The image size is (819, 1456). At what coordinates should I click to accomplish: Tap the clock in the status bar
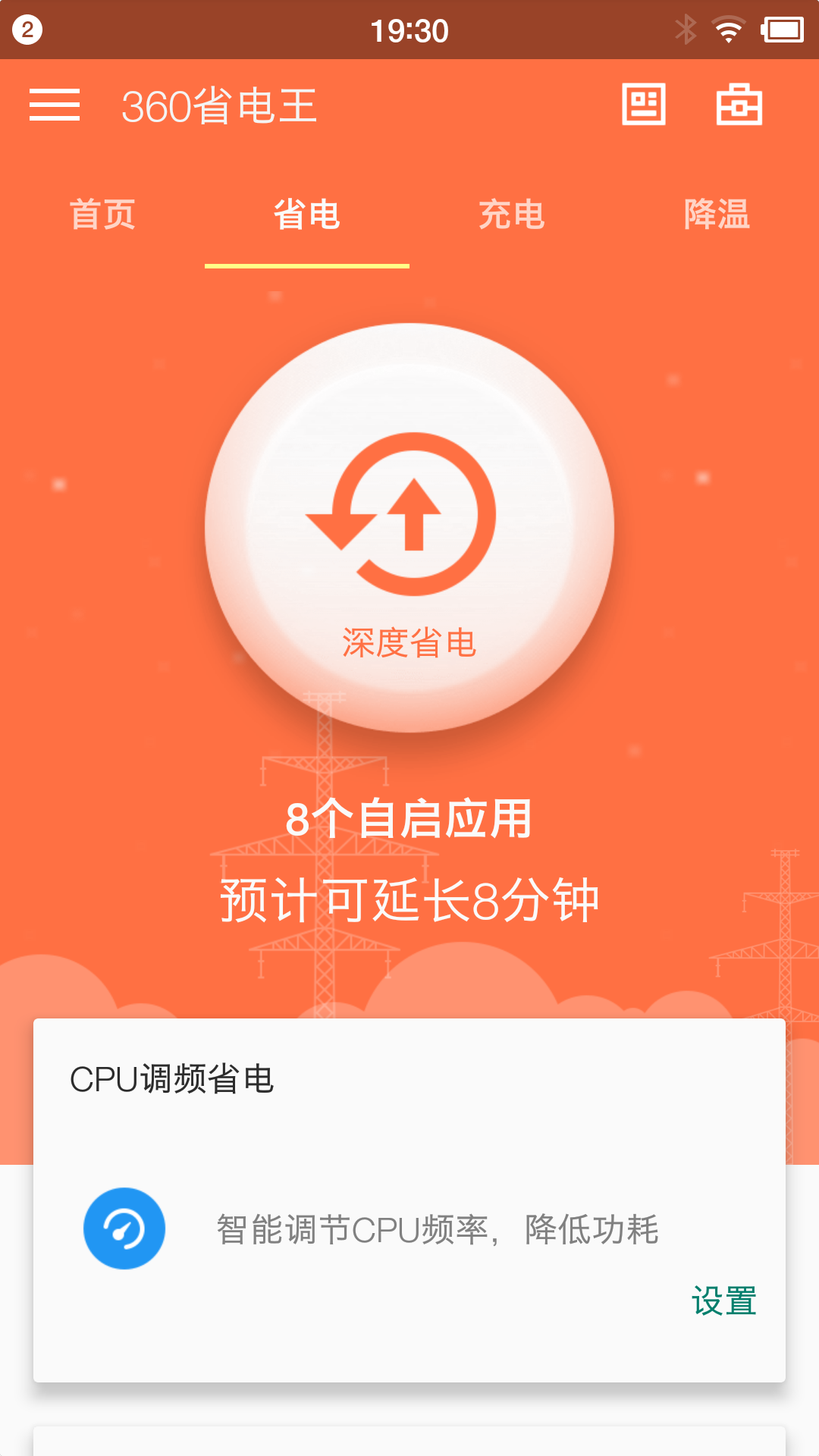click(x=409, y=29)
